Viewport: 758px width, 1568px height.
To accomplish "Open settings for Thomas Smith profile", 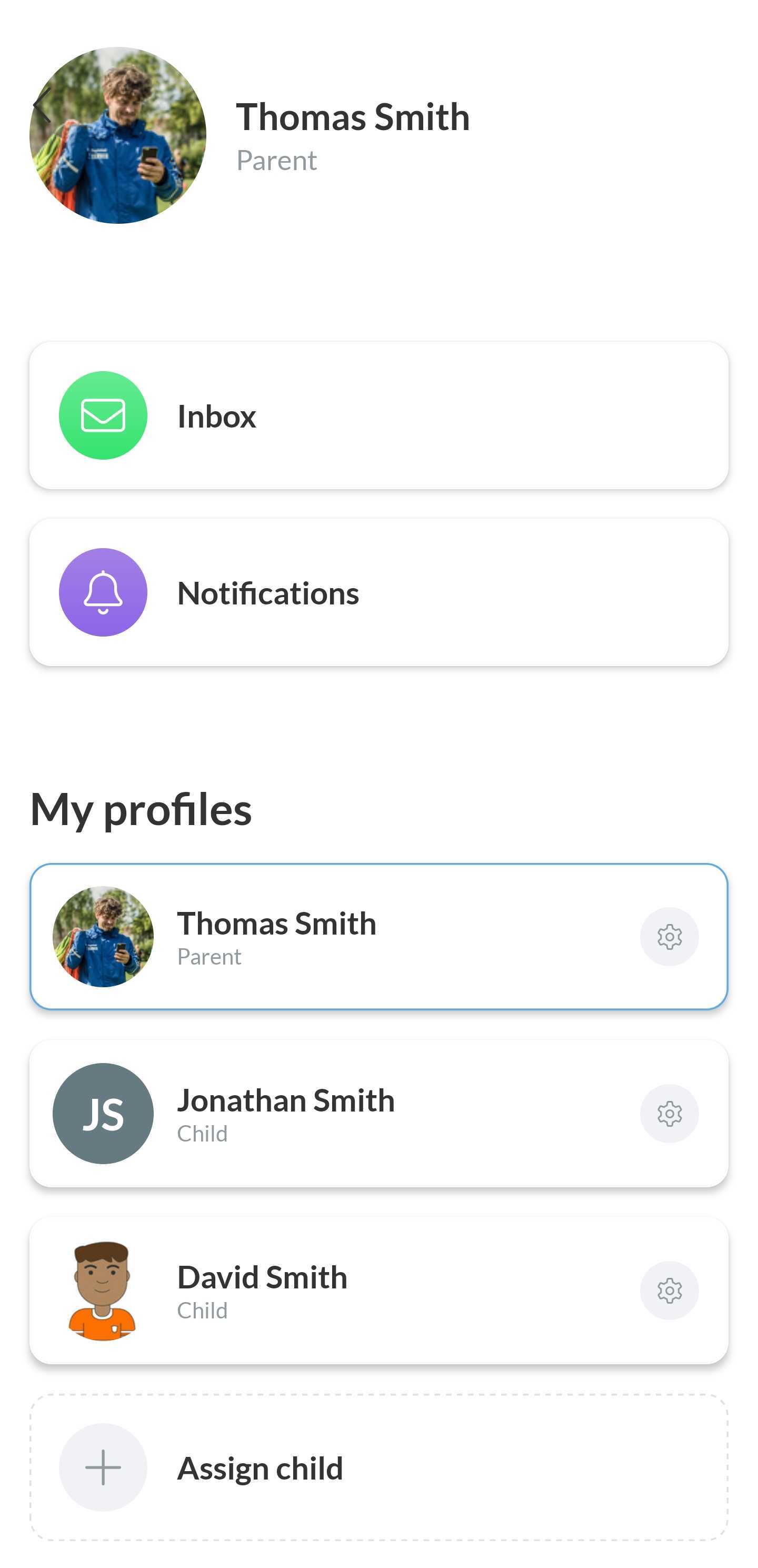I will coord(669,937).
